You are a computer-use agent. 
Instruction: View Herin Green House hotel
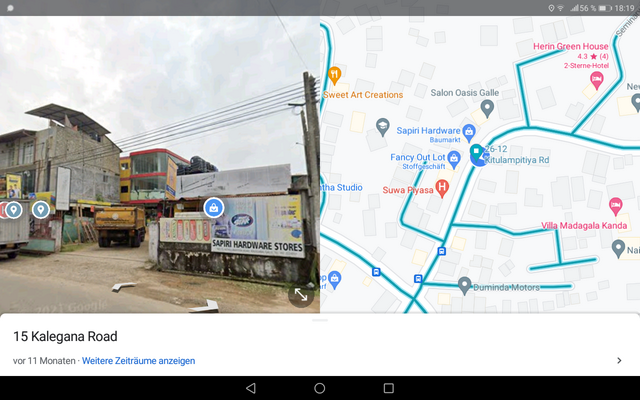pos(598,81)
